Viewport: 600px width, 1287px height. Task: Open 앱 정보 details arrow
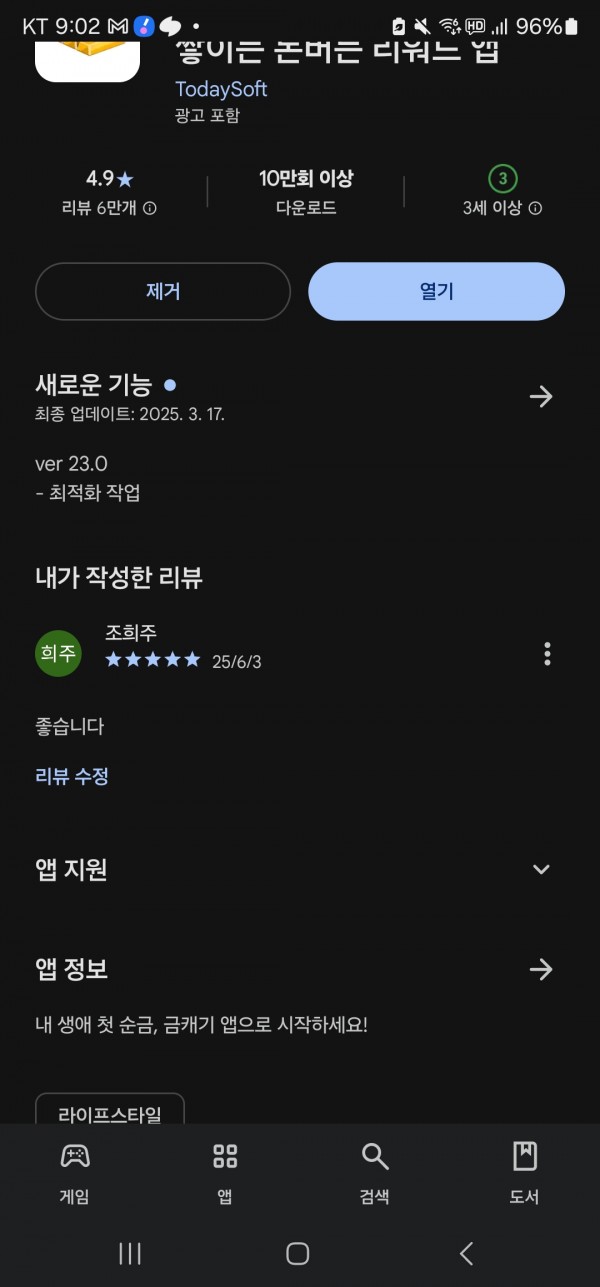pyautogui.click(x=541, y=969)
